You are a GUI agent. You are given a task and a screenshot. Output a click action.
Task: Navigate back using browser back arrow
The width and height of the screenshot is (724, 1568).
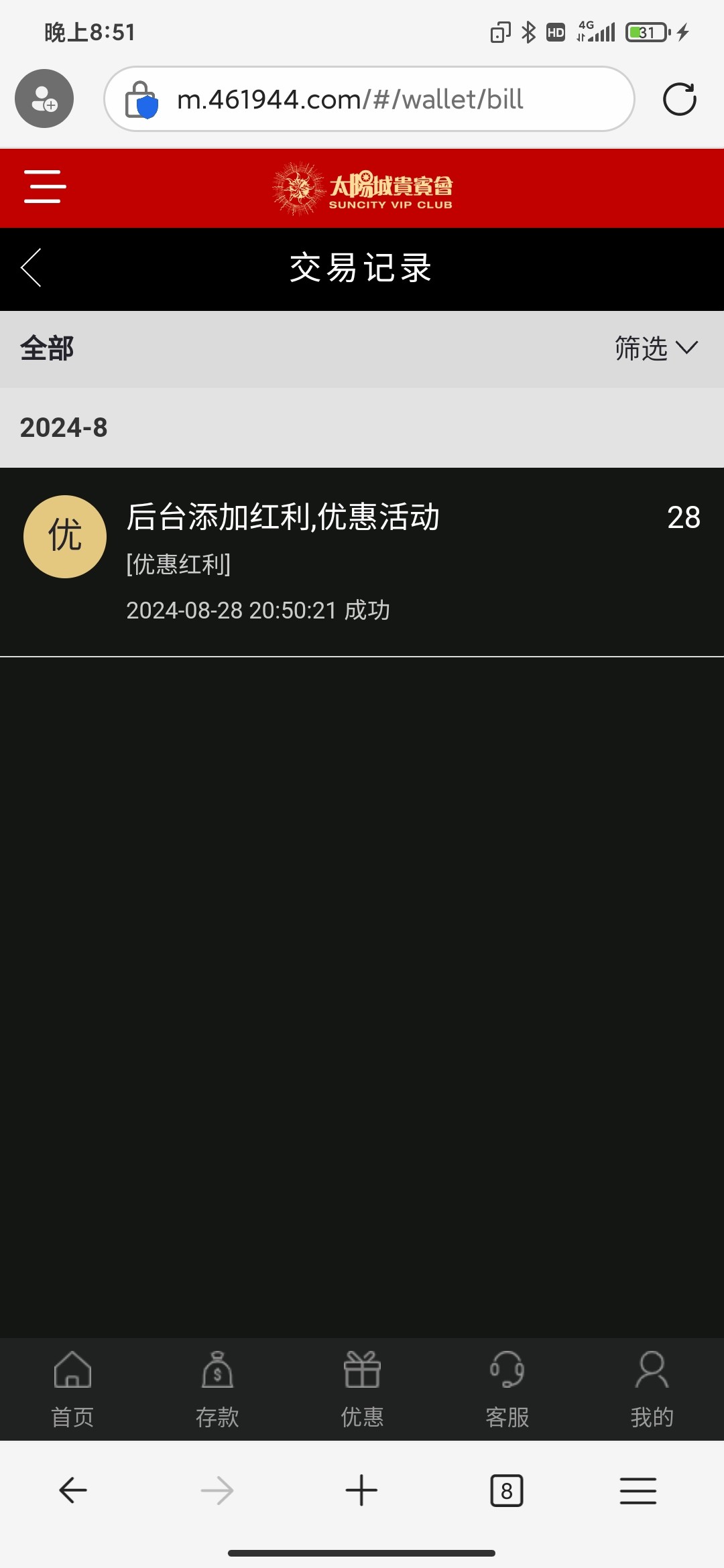pyautogui.click(x=72, y=1490)
